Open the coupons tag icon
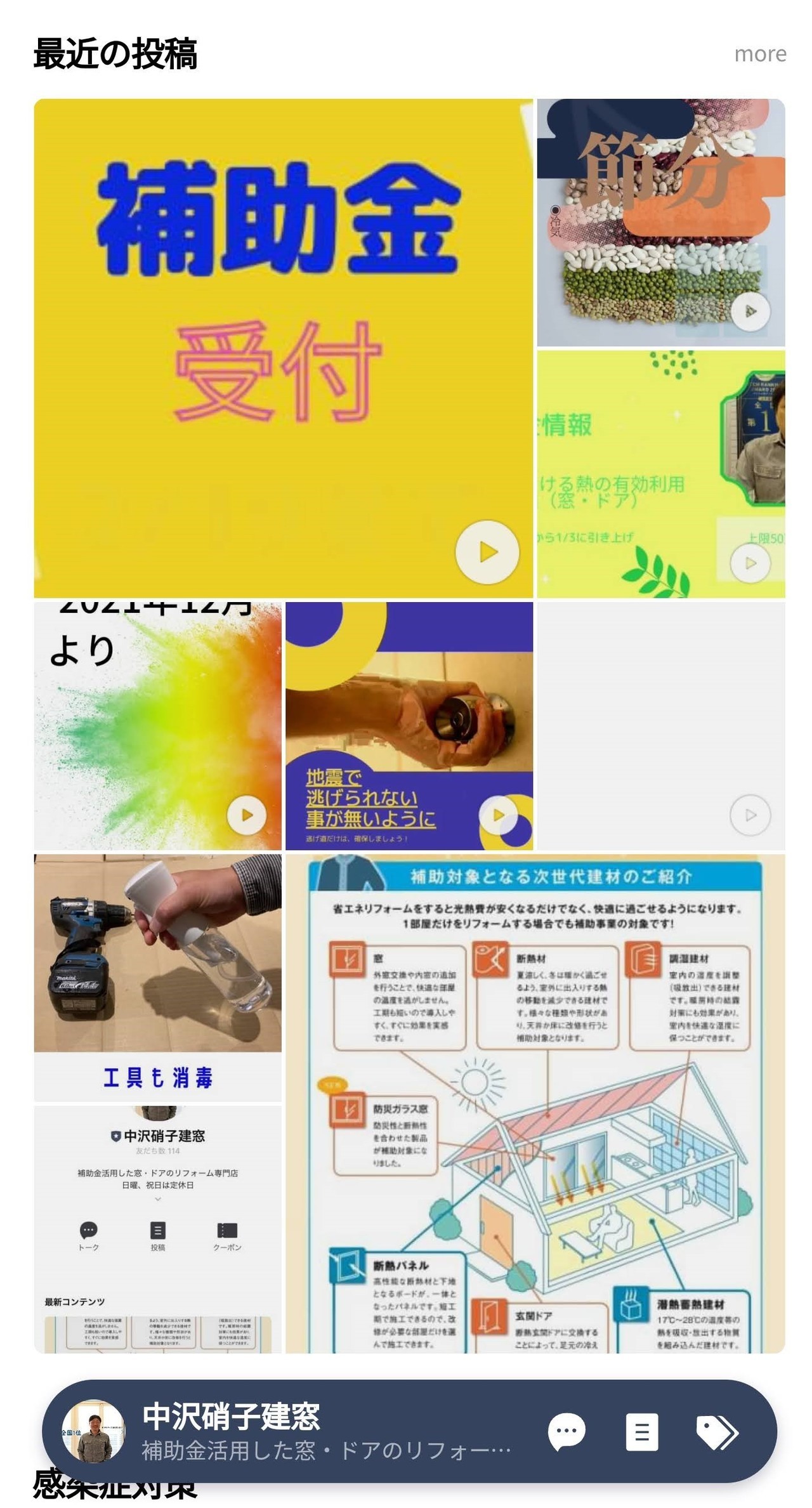 [x=717, y=1431]
